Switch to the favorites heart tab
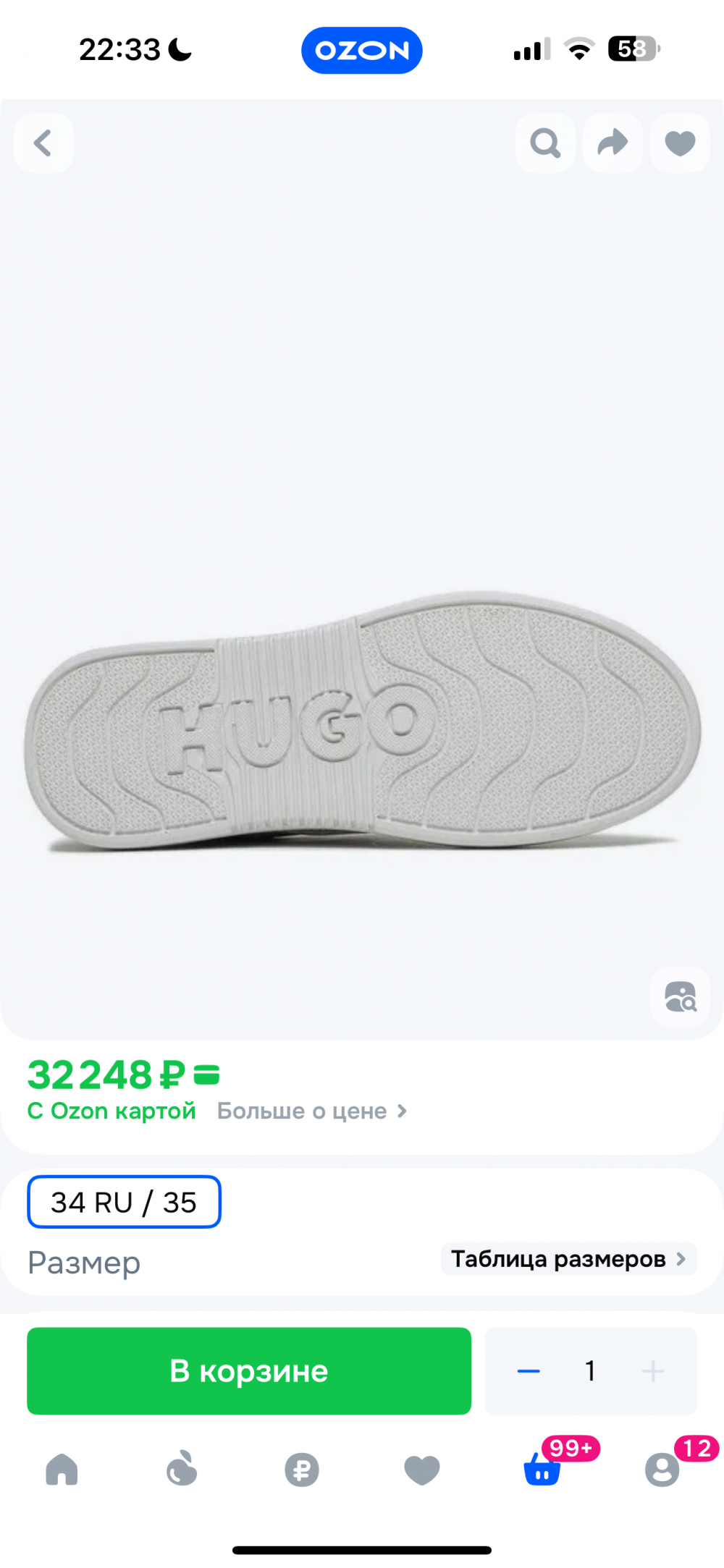724x1568 pixels. (x=422, y=1470)
